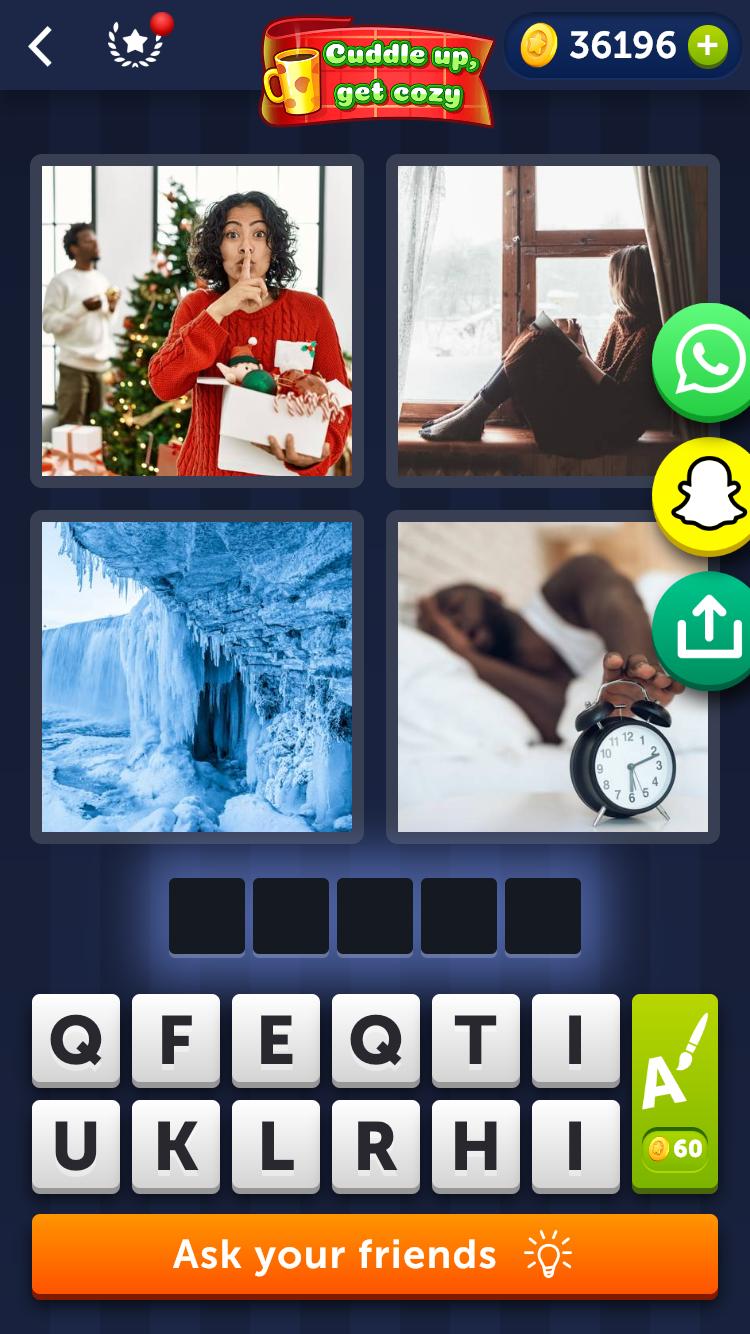Image resolution: width=750 pixels, height=1334 pixels.
Task: Add coins with the green plus button
Action: tap(707, 46)
